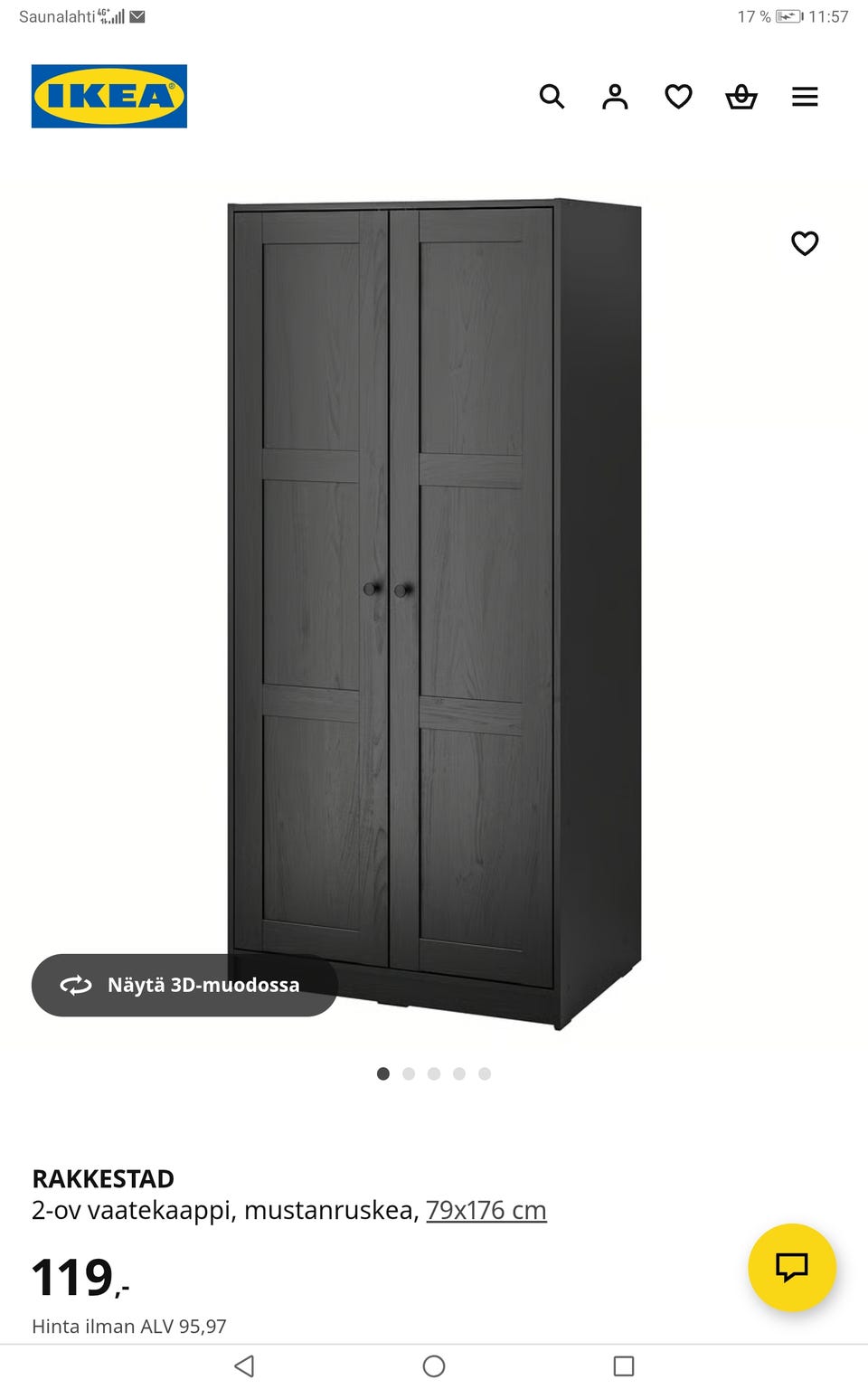The width and height of the screenshot is (868, 1389).
Task: Open the 79x176 cm size link
Action: tap(486, 1210)
